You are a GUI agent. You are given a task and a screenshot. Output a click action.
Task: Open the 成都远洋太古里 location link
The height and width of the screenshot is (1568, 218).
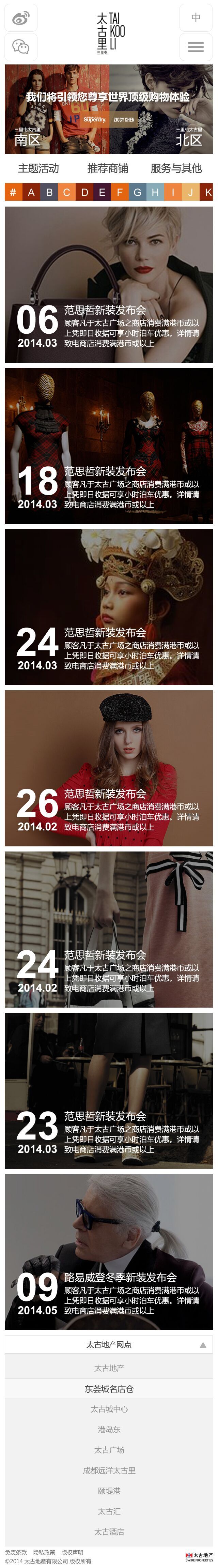[x=109, y=1471]
